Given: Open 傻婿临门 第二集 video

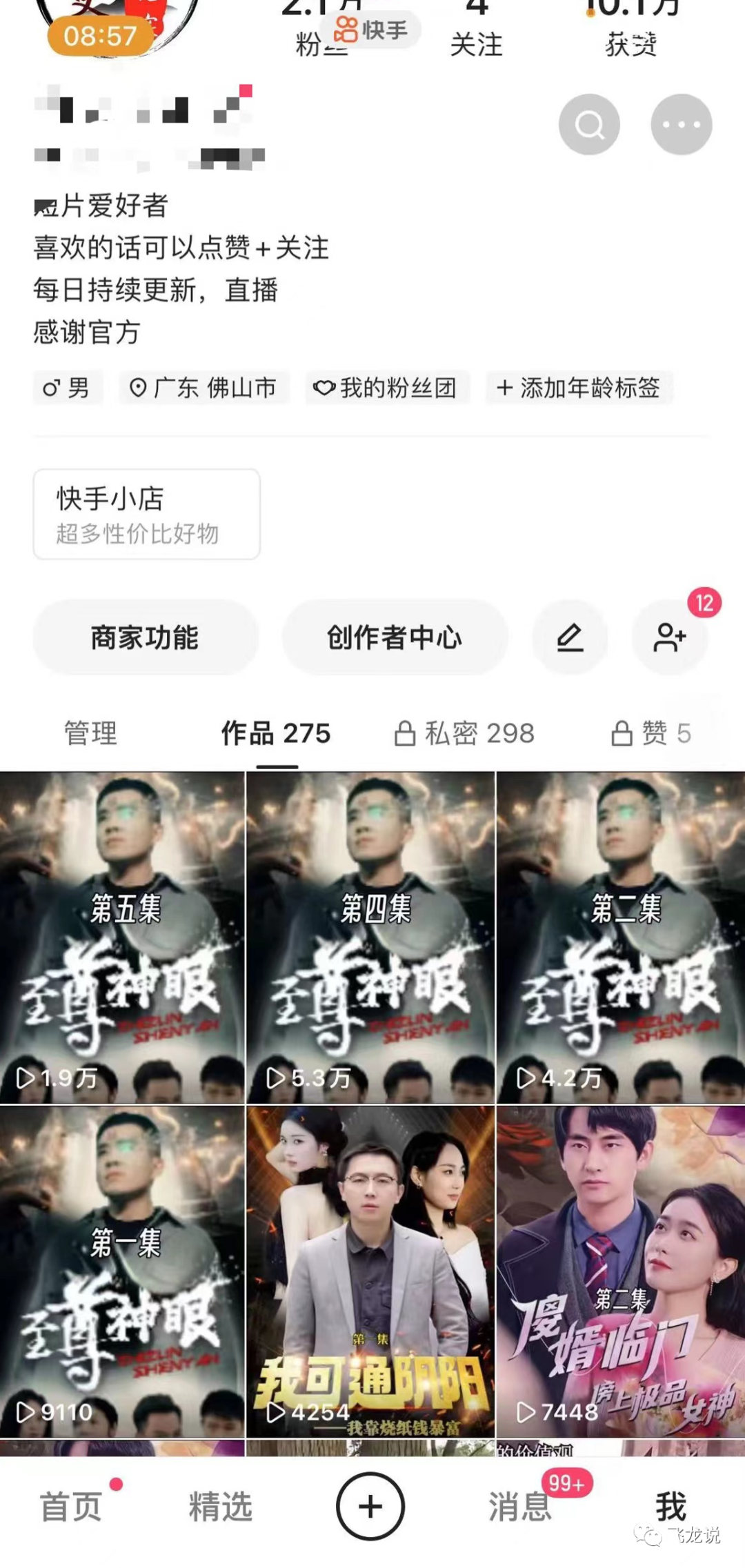Looking at the screenshot, I should tap(620, 1271).
